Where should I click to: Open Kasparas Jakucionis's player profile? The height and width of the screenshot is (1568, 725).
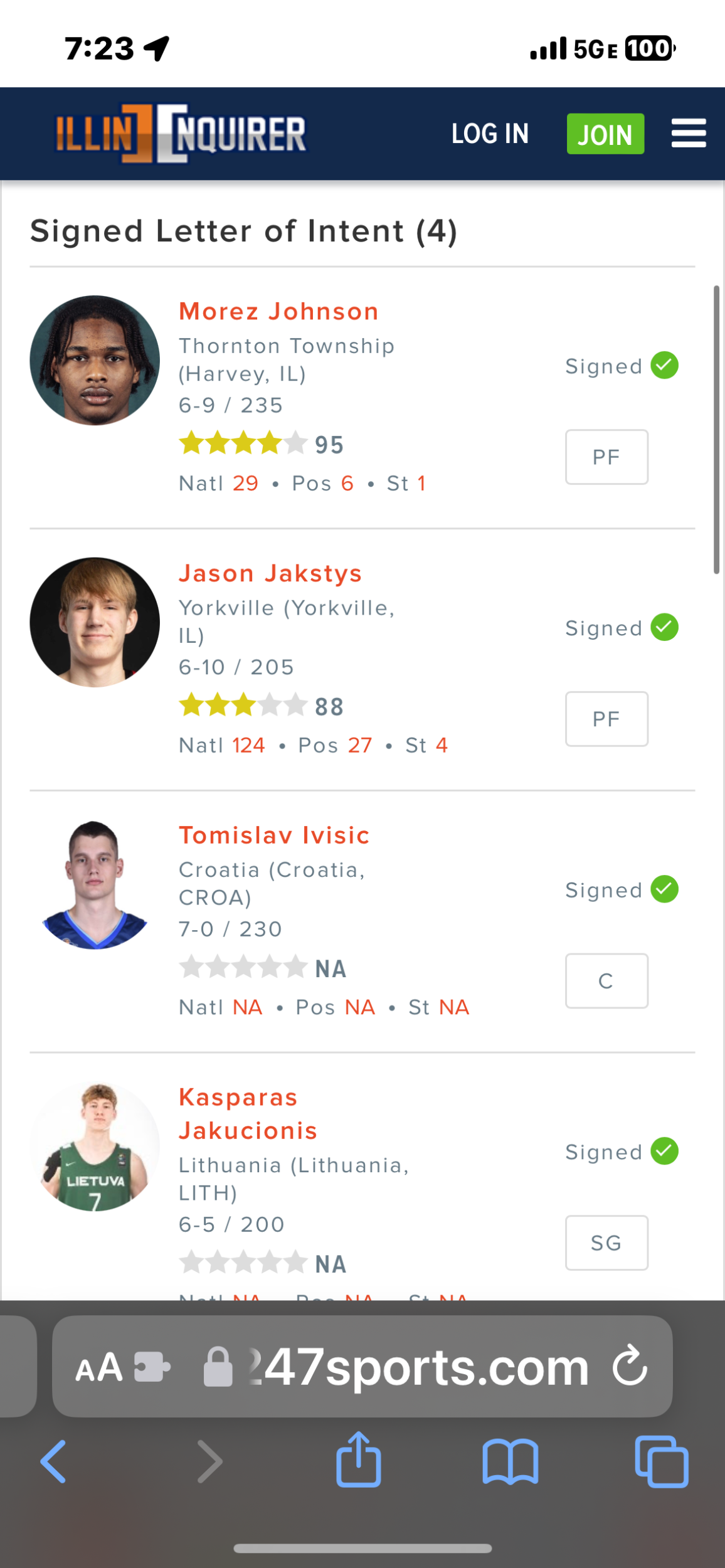[248, 1114]
